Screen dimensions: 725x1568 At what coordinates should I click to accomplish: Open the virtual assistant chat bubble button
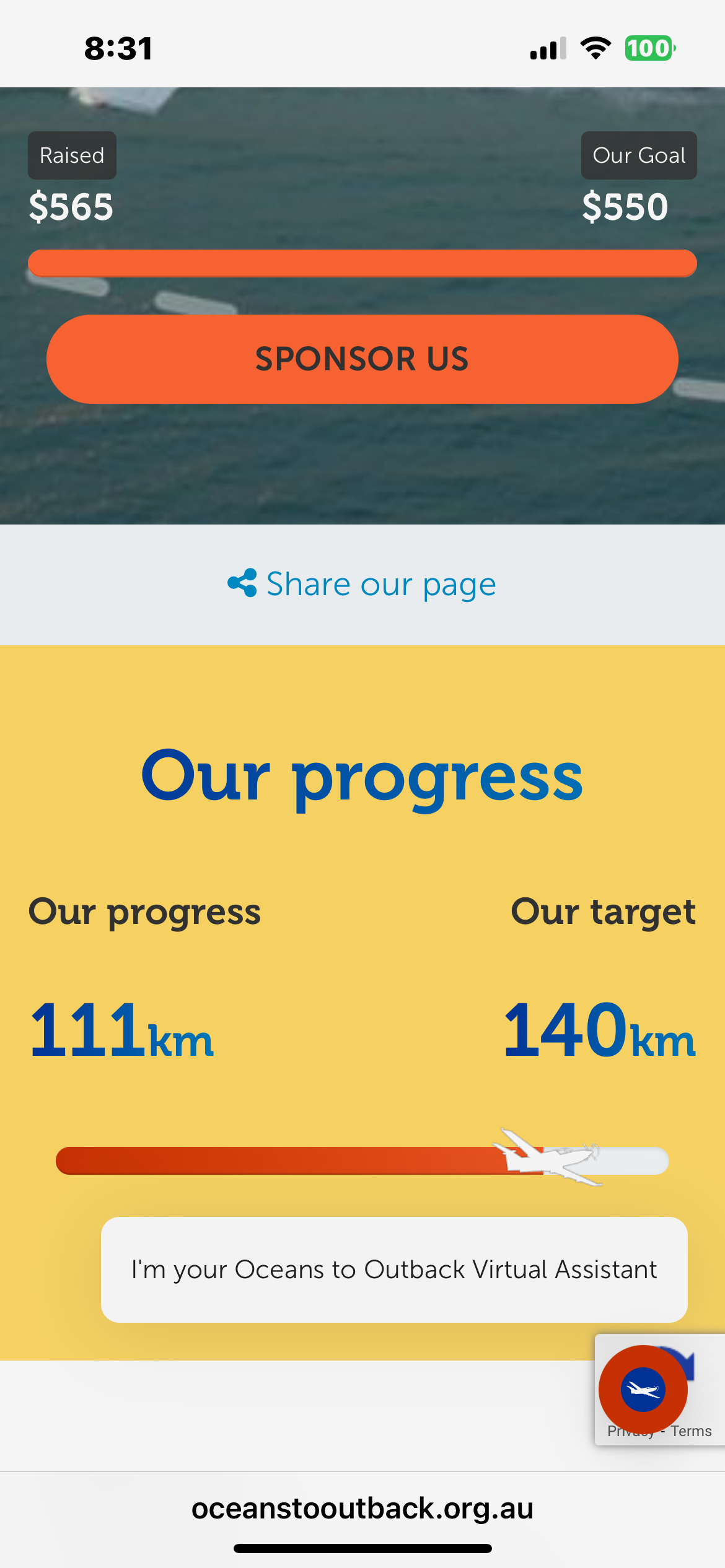[643, 1389]
